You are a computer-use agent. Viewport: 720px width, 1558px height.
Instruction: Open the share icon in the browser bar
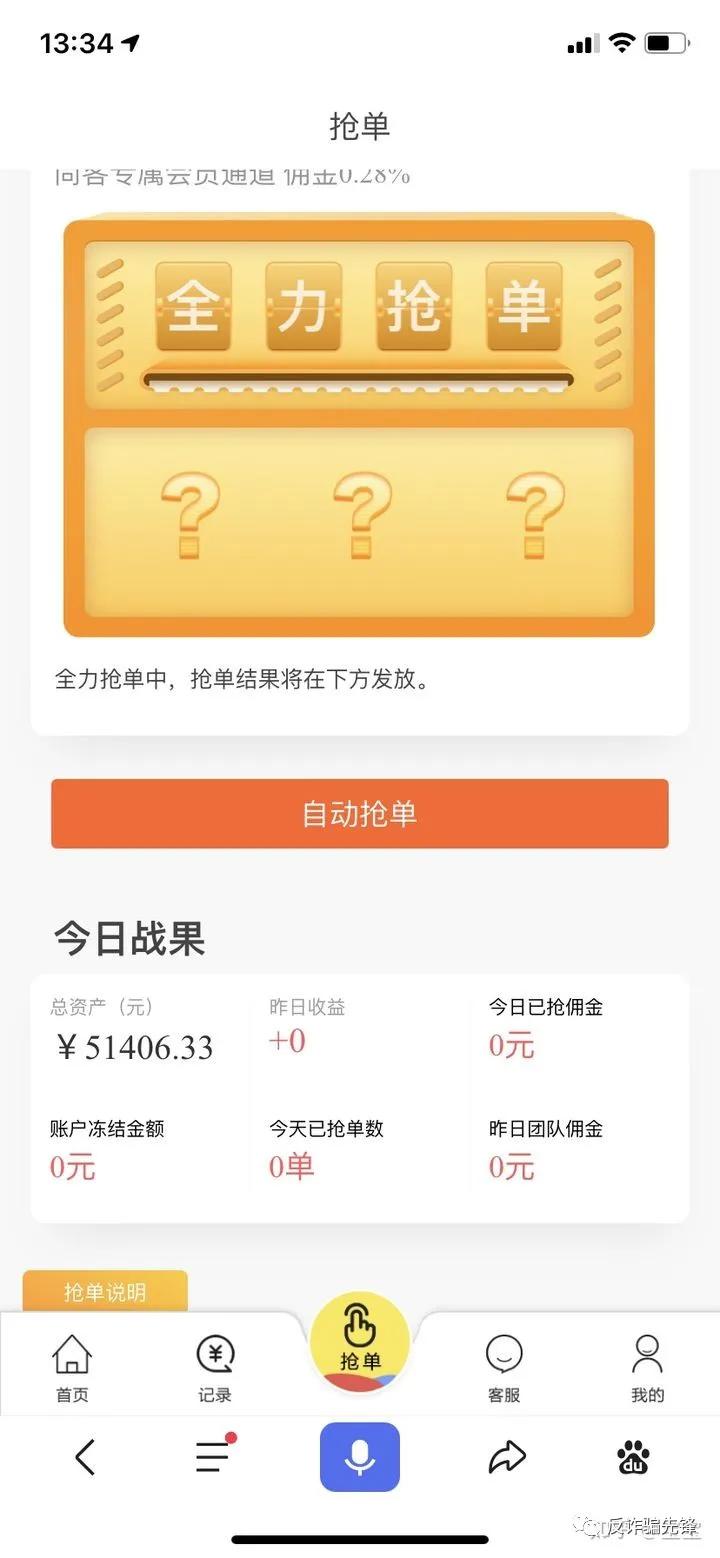(506, 1458)
